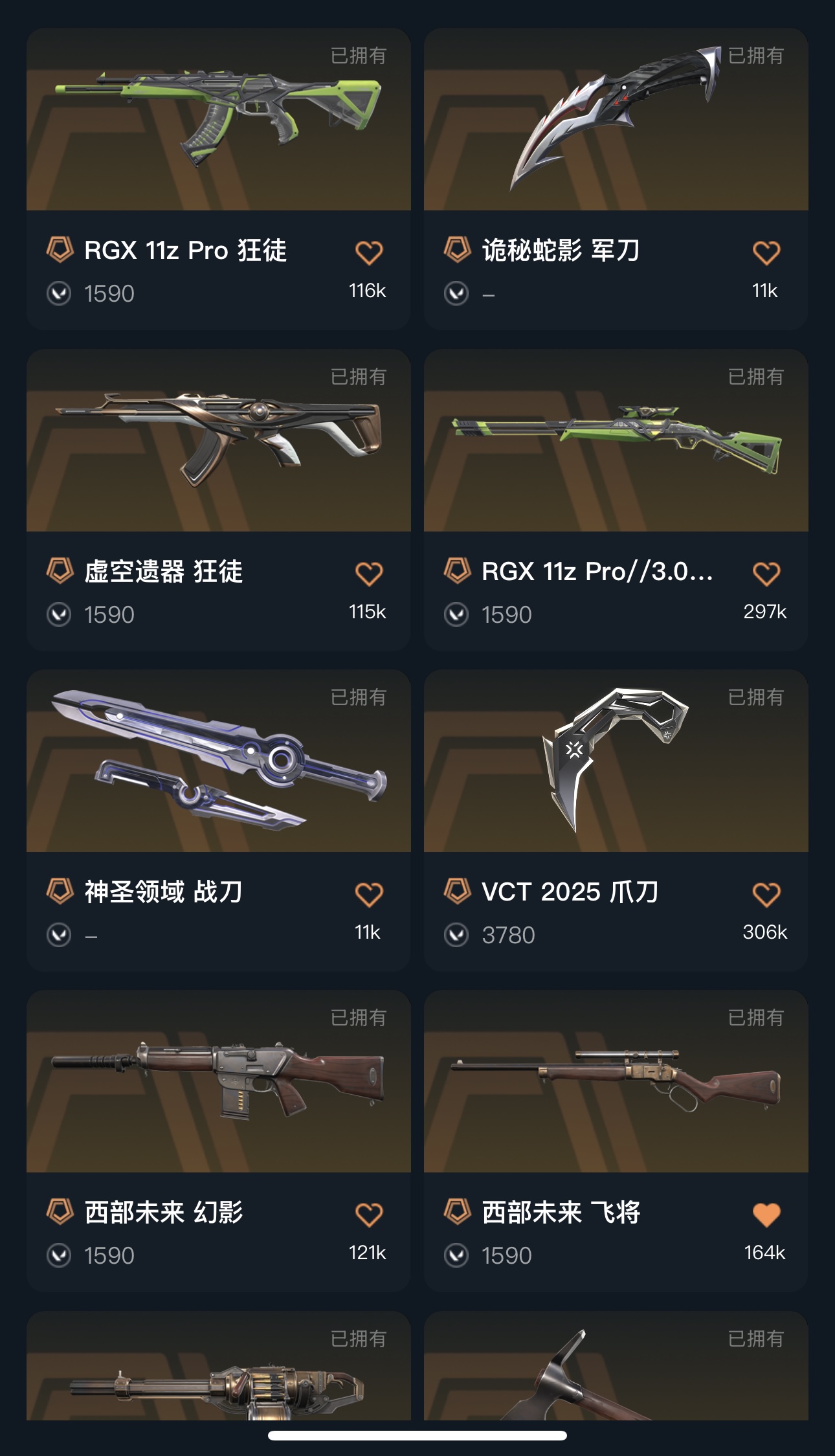
Task: Like the 诡秘蛇影 军刀 knife skin
Action: [x=766, y=252]
